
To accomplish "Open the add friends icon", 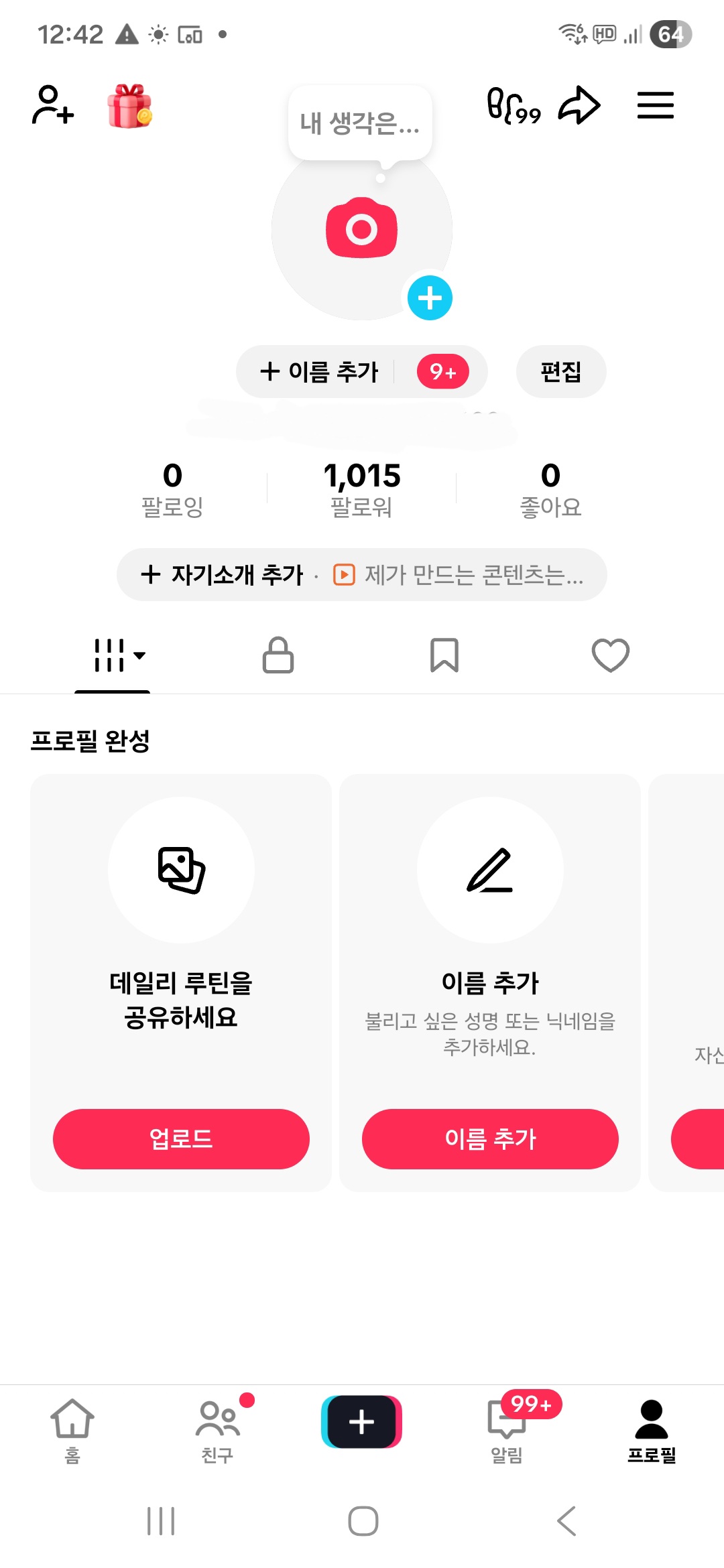I will tap(53, 105).
